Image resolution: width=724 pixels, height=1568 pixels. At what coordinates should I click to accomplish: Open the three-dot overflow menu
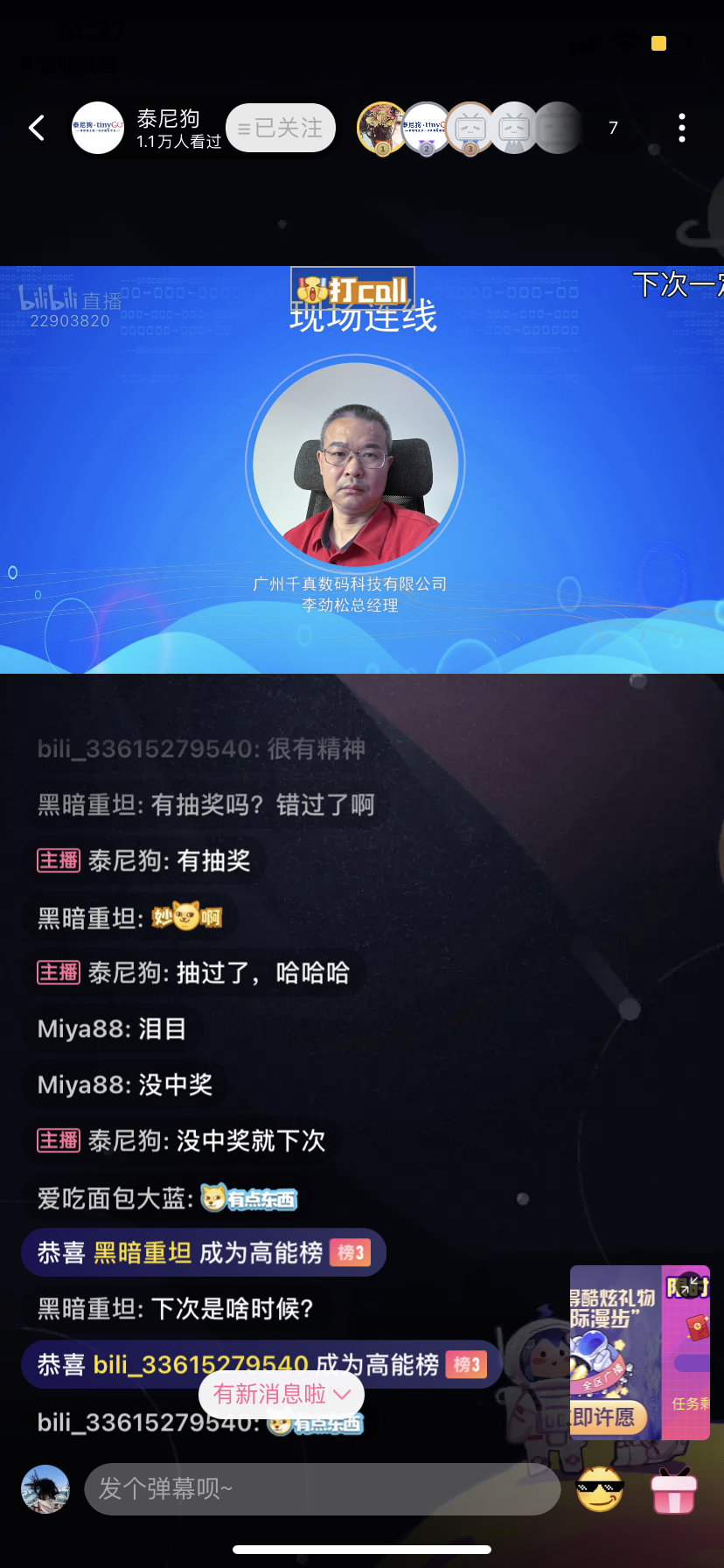[x=682, y=128]
